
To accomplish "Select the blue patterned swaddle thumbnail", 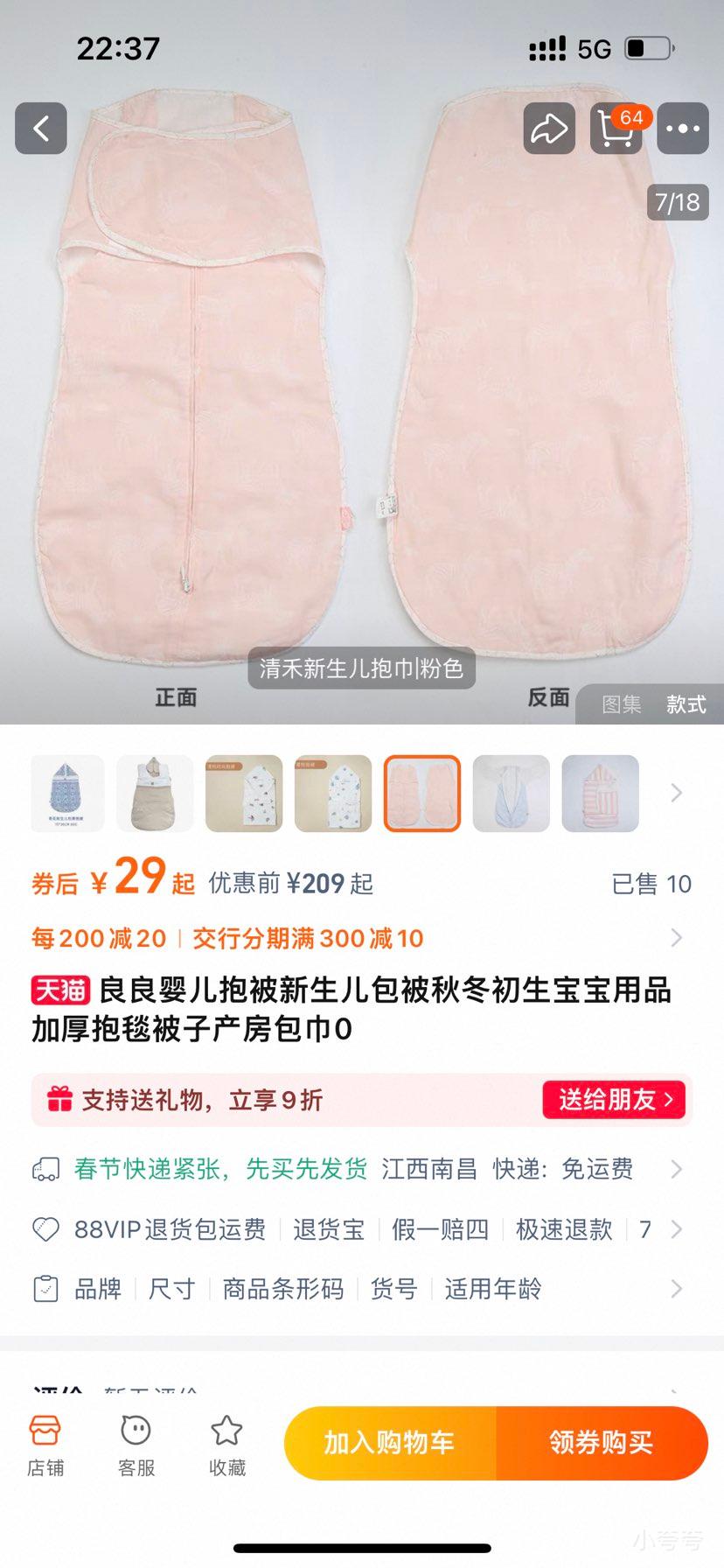I will click(x=67, y=793).
